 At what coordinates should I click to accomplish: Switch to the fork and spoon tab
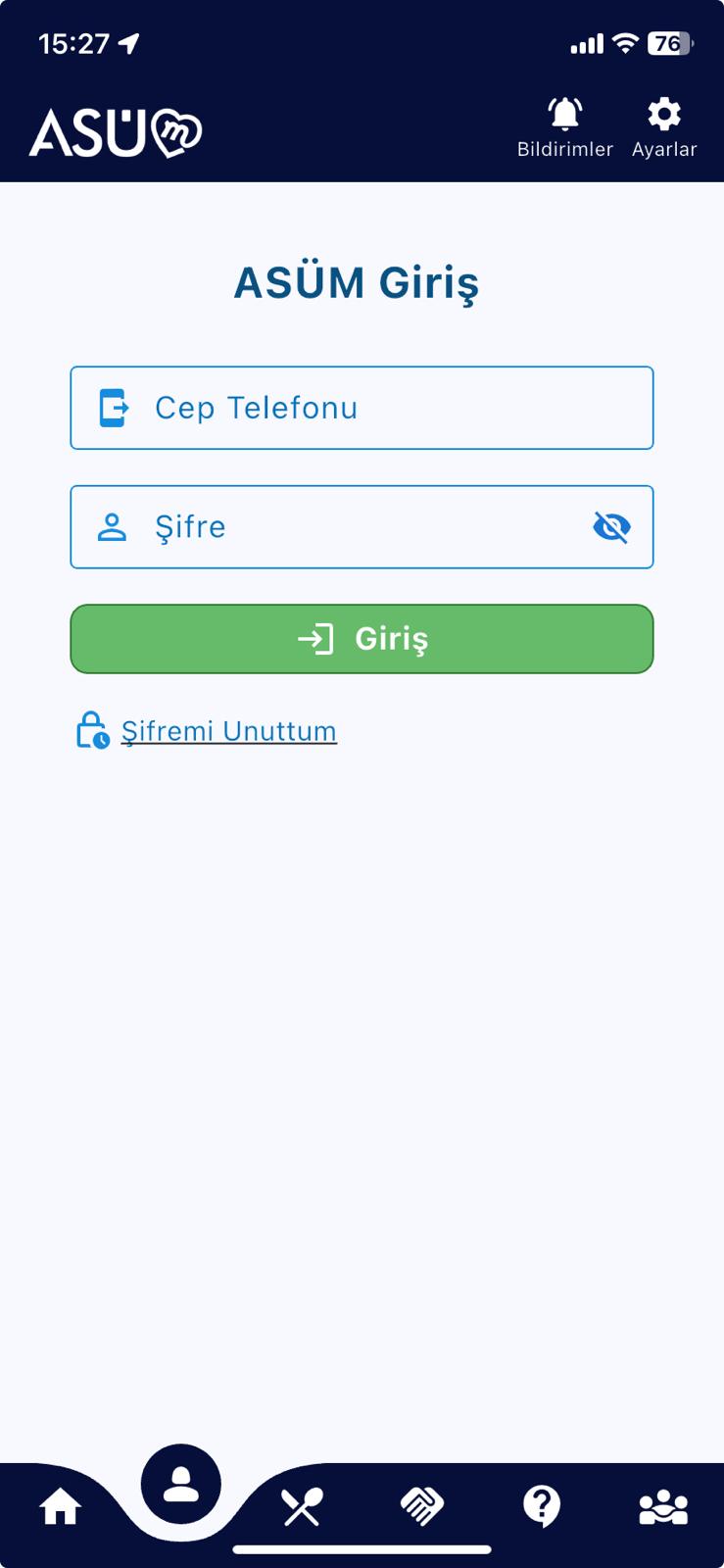[302, 1506]
